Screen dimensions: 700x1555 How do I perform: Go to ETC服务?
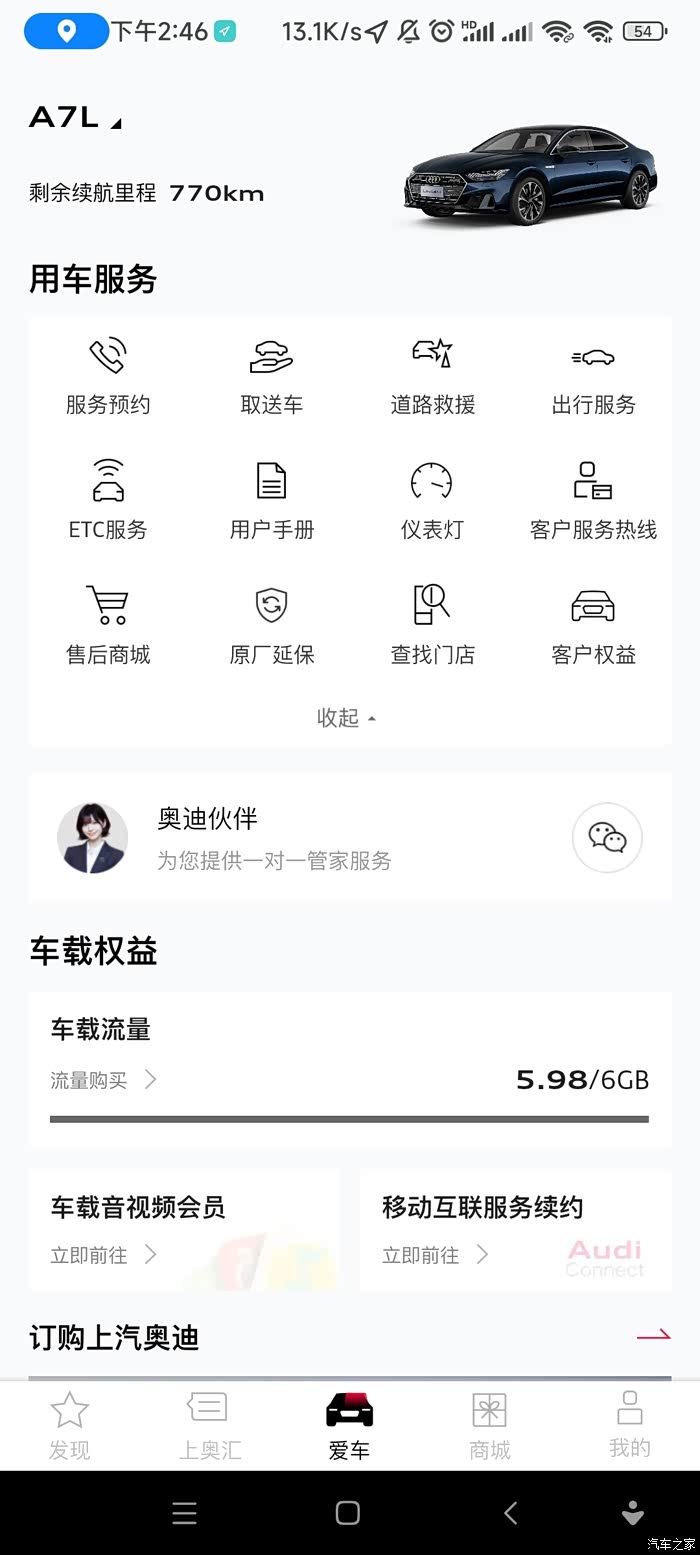click(108, 500)
